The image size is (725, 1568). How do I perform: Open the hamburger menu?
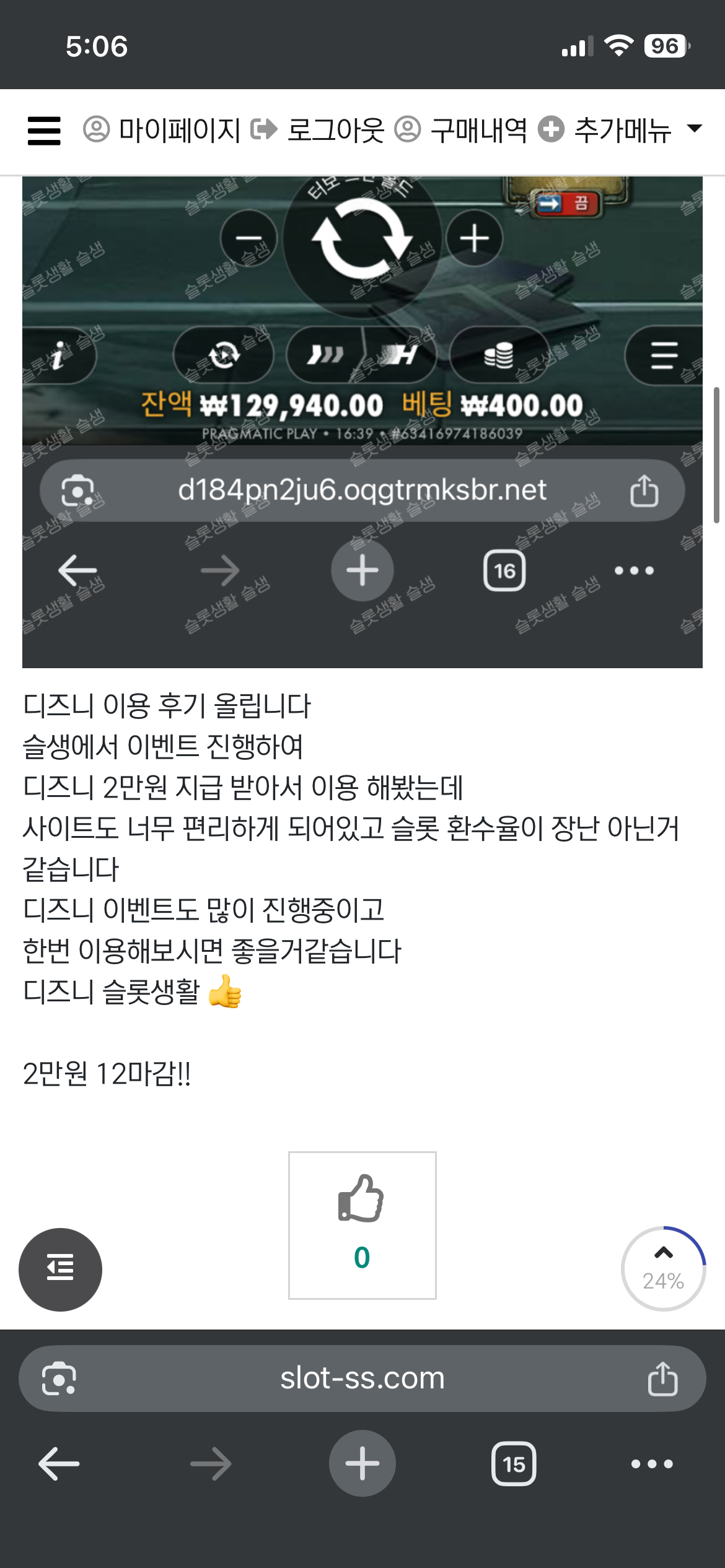44,131
